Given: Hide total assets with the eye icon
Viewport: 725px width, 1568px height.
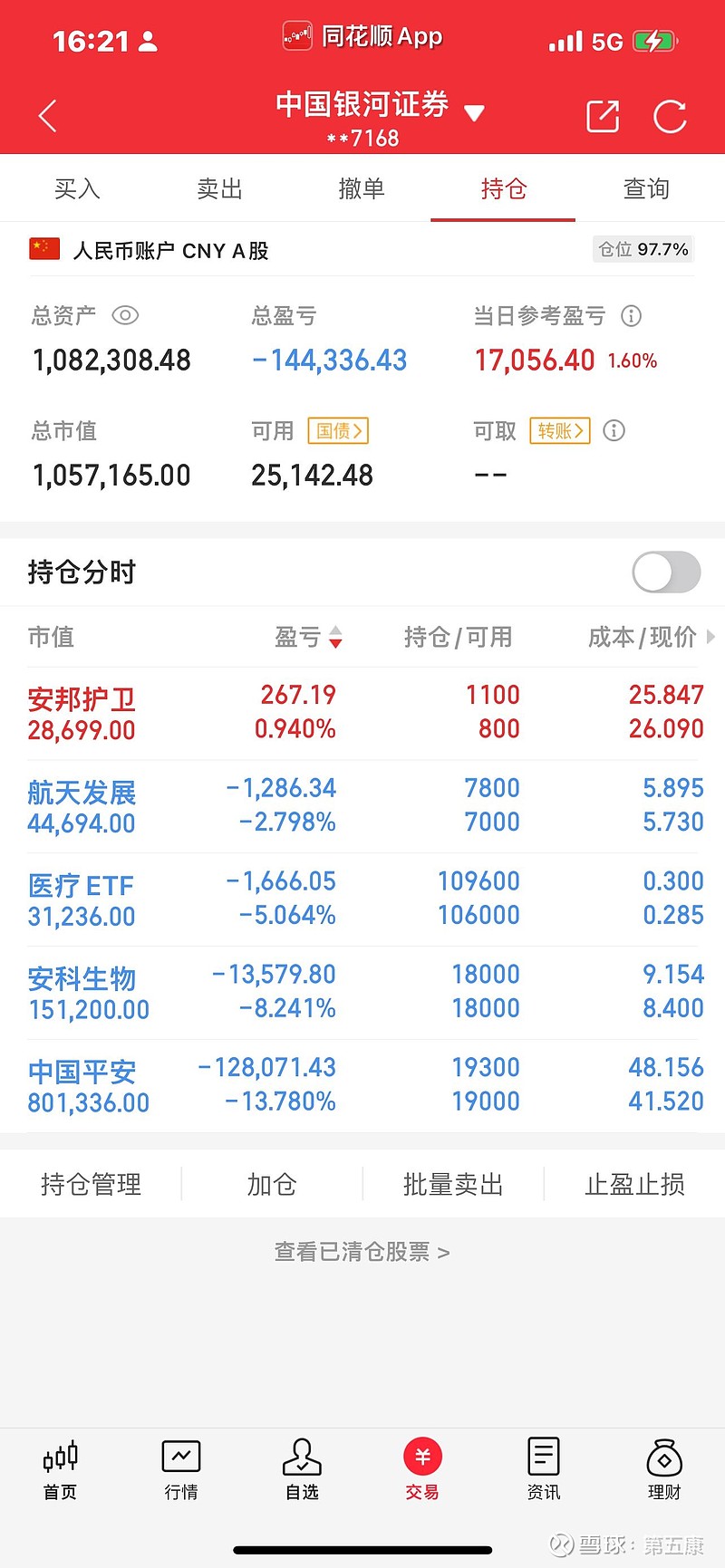Looking at the screenshot, I should [125, 315].
